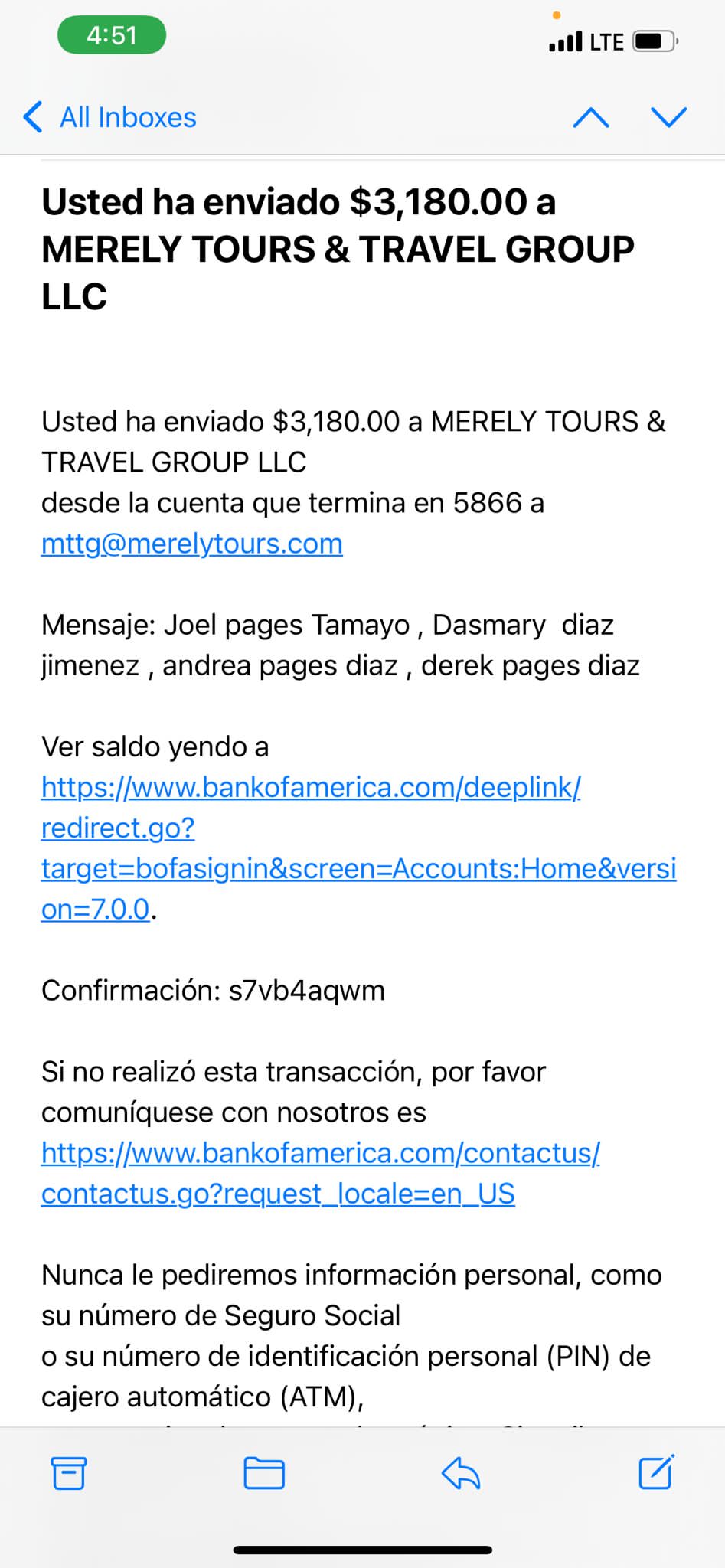
Task: Reply to this email
Action: tap(461, 1472)
